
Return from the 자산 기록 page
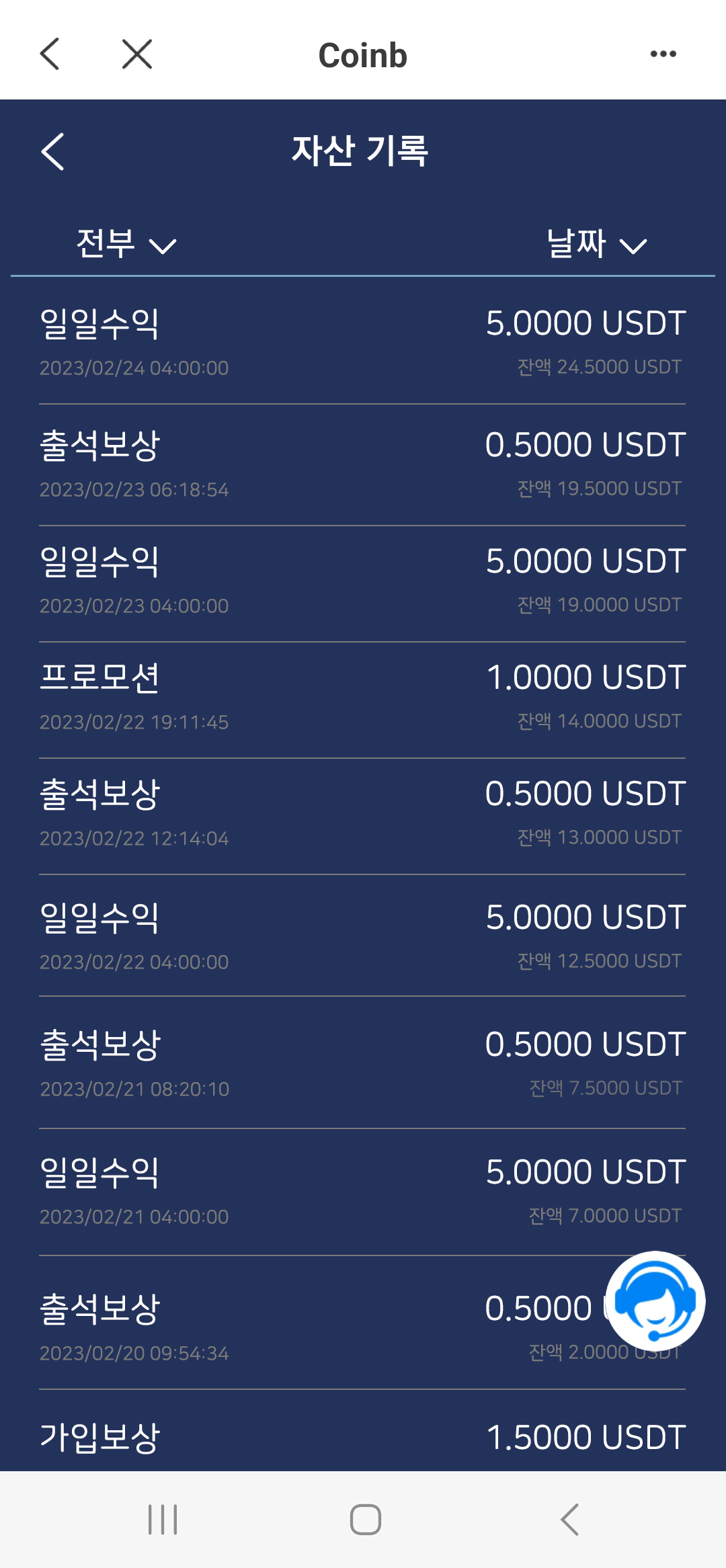point(52,151)
